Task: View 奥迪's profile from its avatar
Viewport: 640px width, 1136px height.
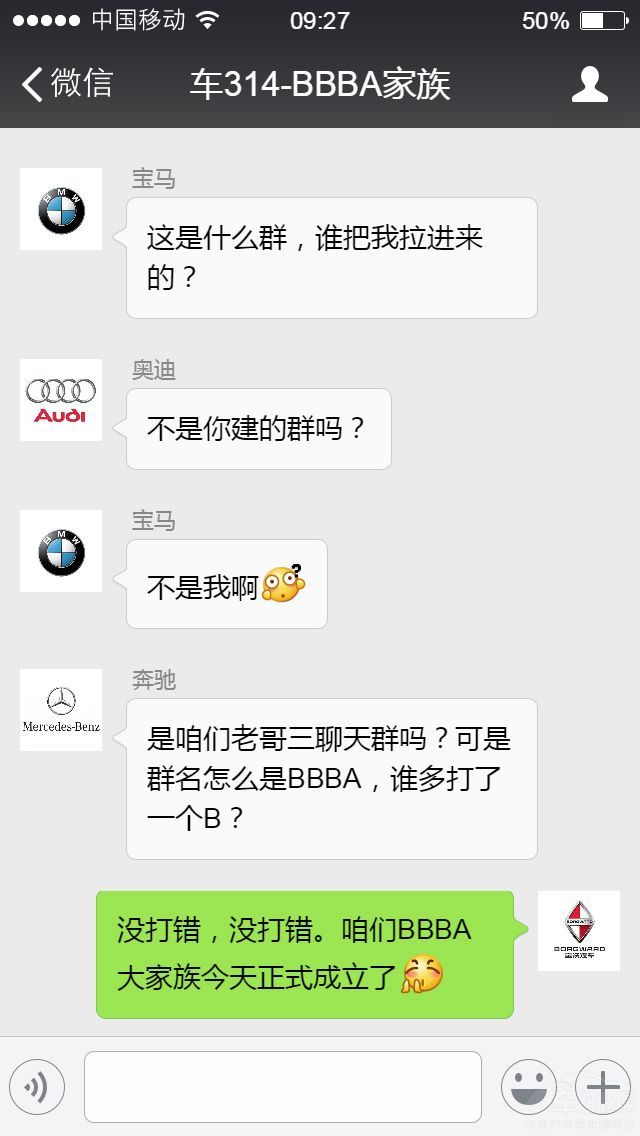Action: (x=61, y=400)
